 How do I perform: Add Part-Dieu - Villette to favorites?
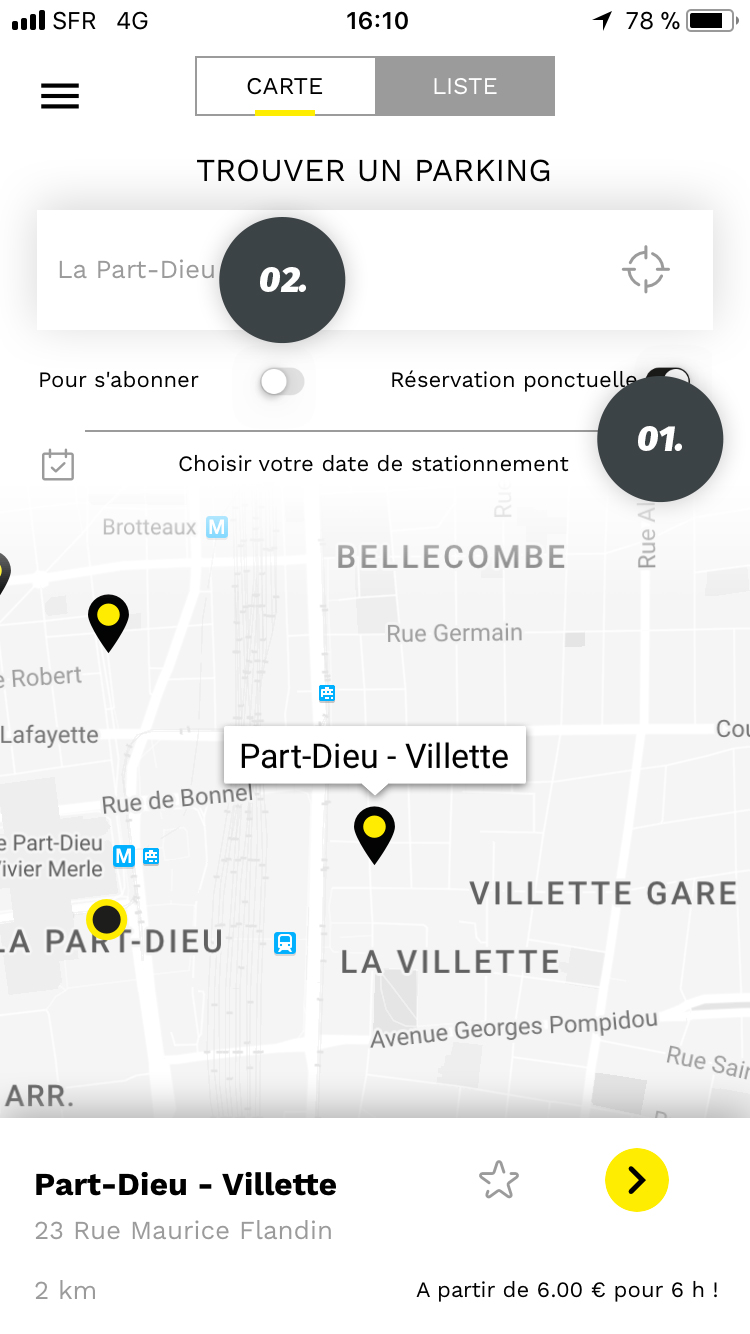(x=499, y=1180)
